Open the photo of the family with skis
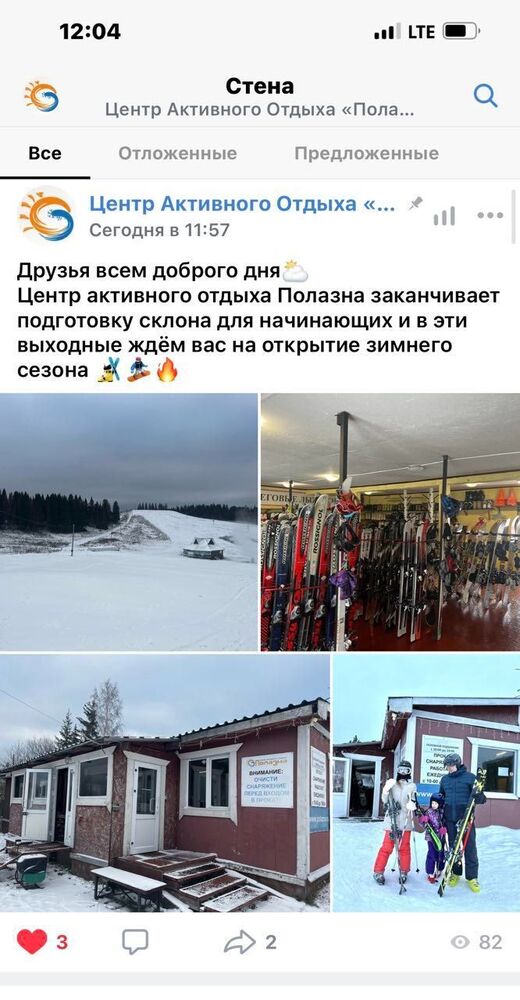 [x=426, y=783]
